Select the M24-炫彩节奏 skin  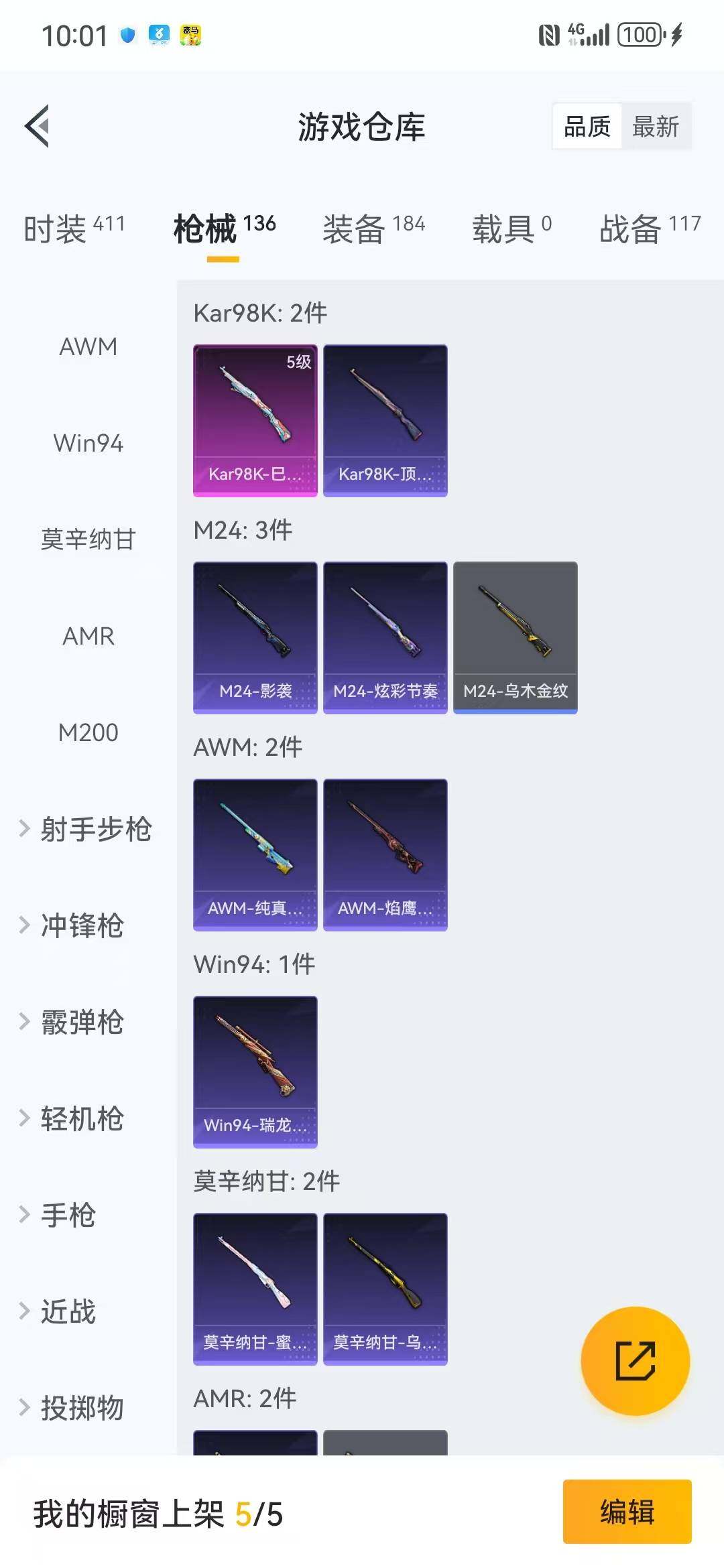tap(385, 635)
